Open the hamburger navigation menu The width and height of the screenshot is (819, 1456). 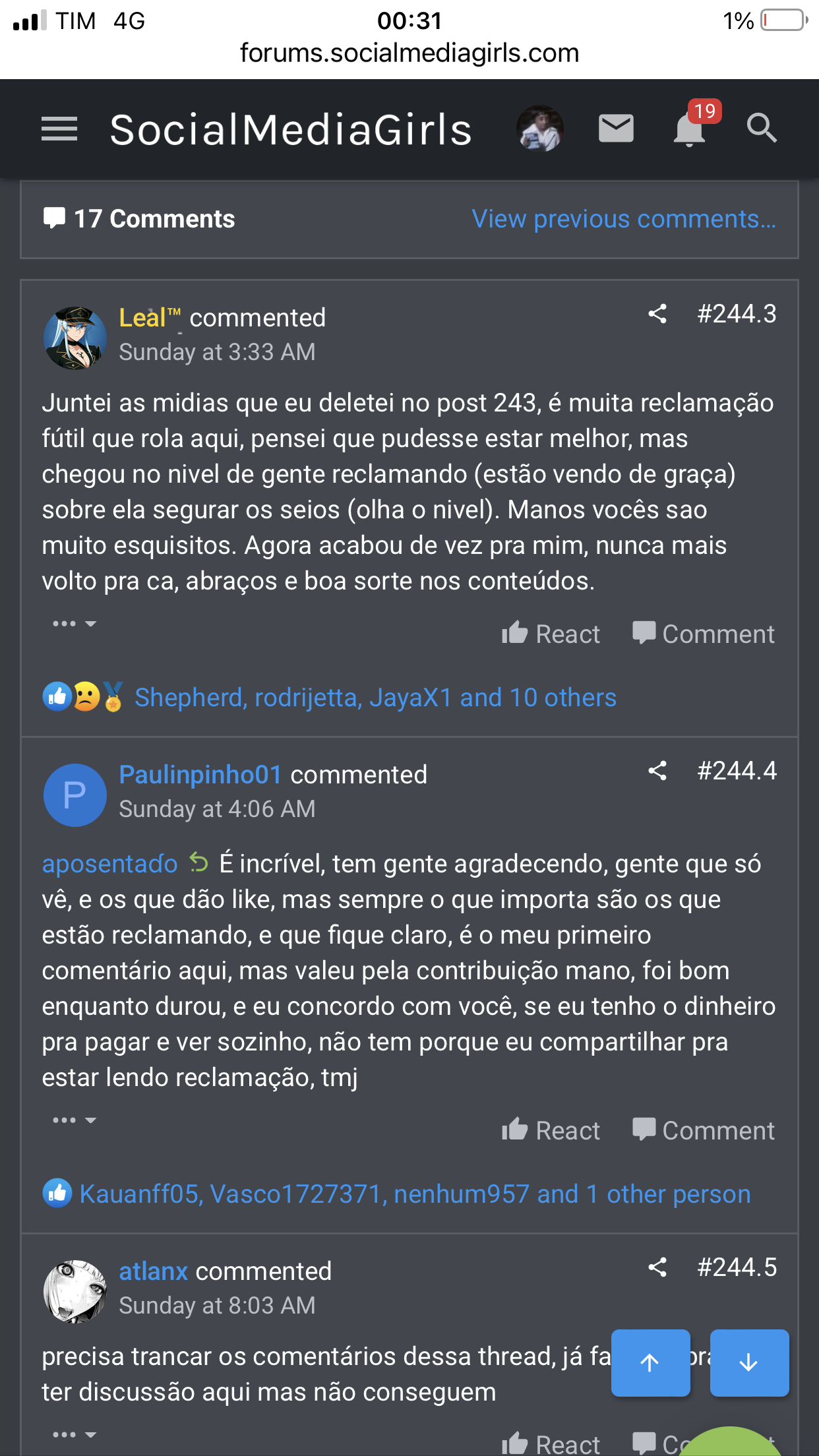click(x=59, y=129)
